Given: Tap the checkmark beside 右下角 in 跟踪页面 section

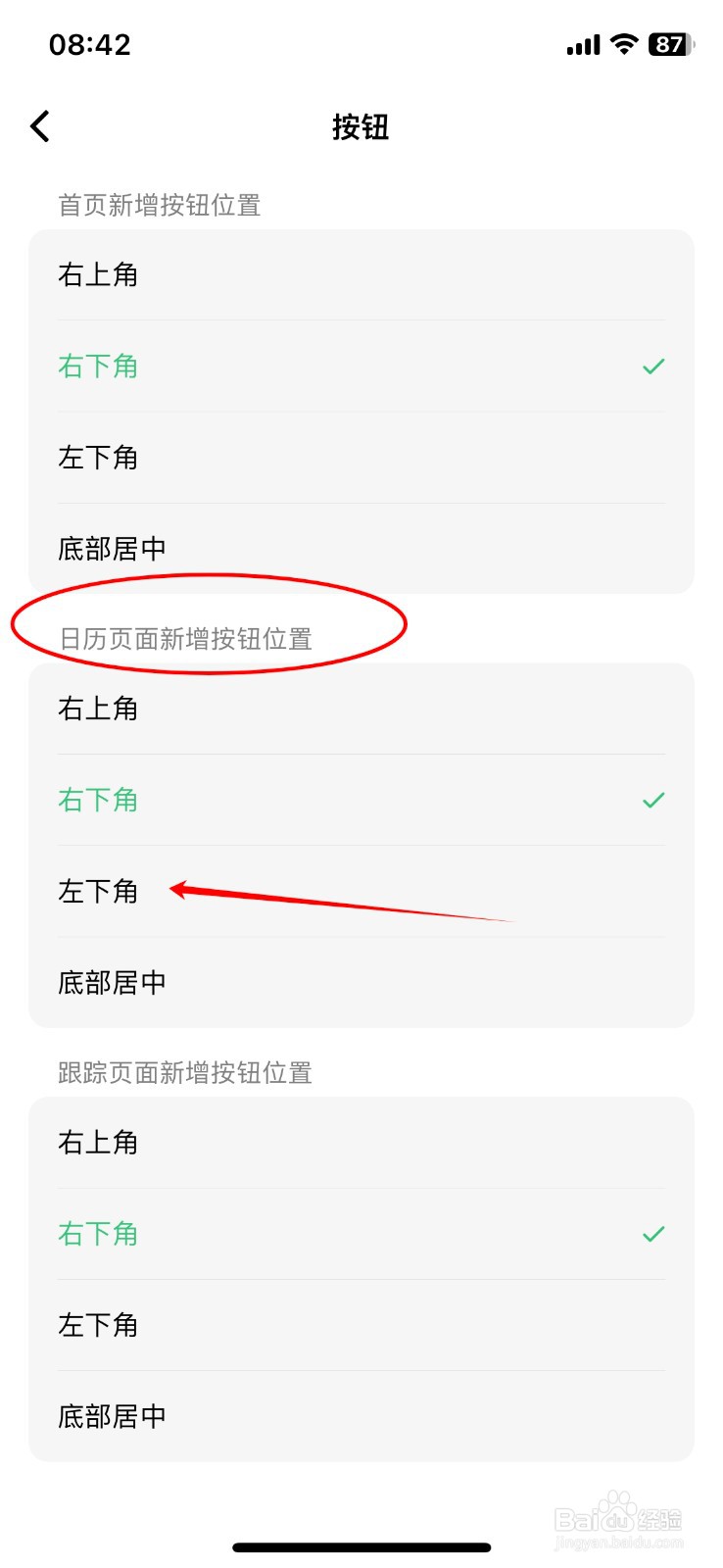Looking at the screenshot, I should (x=652, y=1233).
